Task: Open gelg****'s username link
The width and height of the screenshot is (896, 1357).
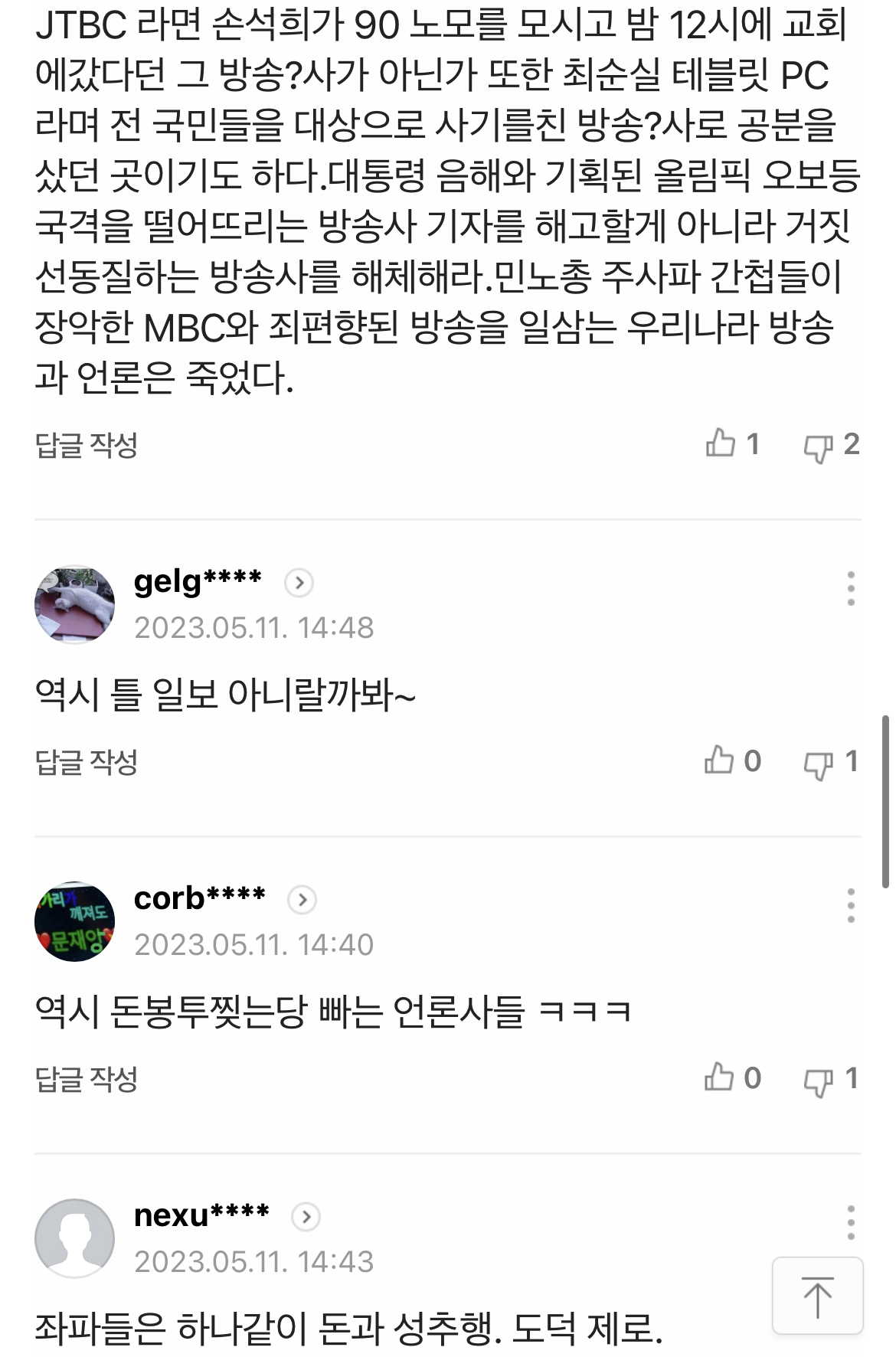Action: tap(198, 580)
